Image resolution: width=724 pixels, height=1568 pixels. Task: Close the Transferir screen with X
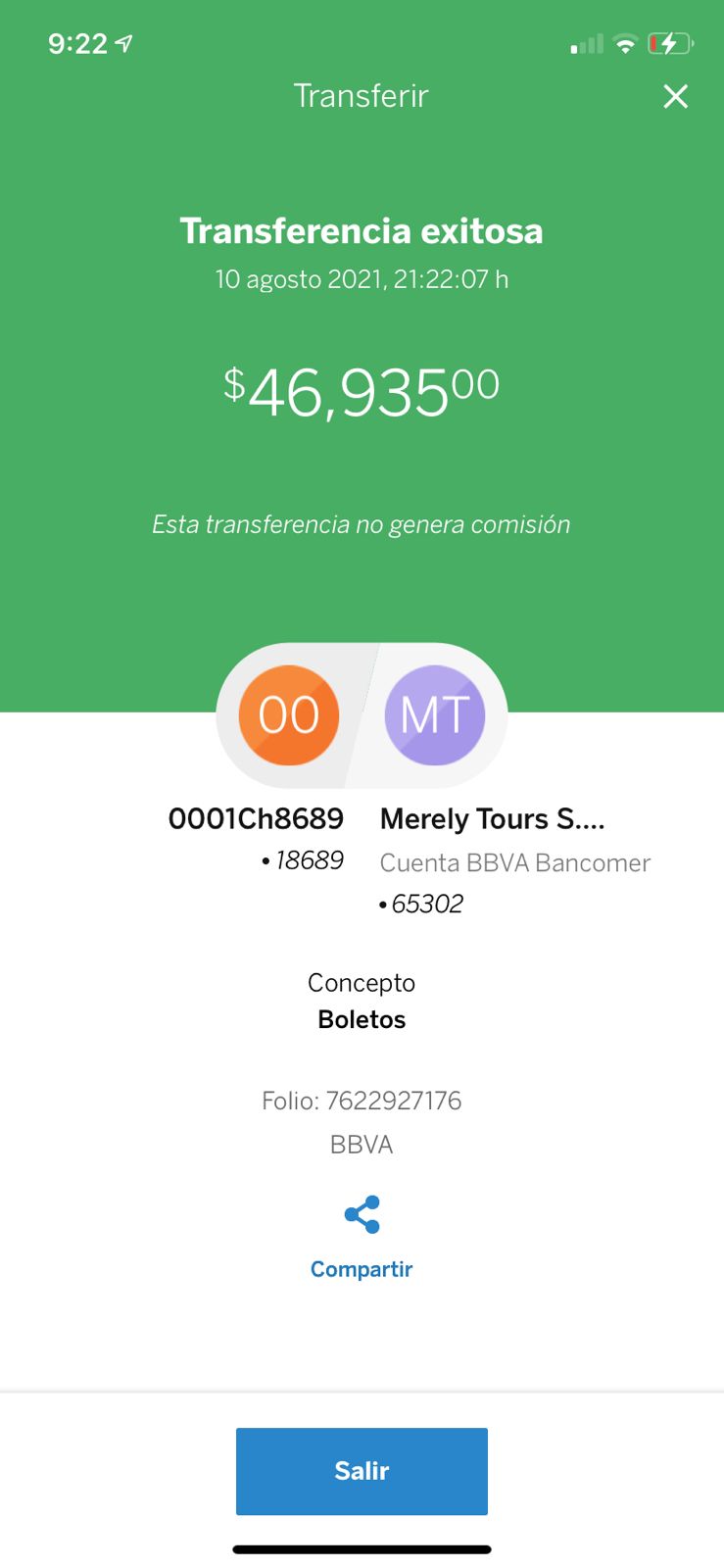tap(676, 96)
